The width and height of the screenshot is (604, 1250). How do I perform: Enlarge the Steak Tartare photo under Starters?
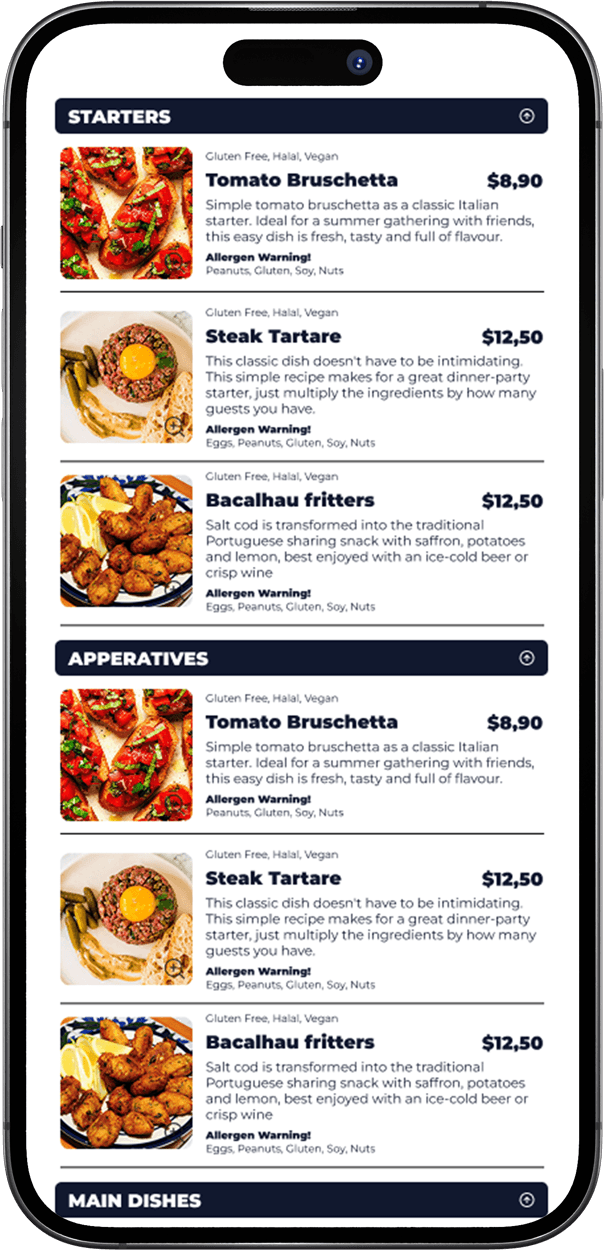coord(175,426)
